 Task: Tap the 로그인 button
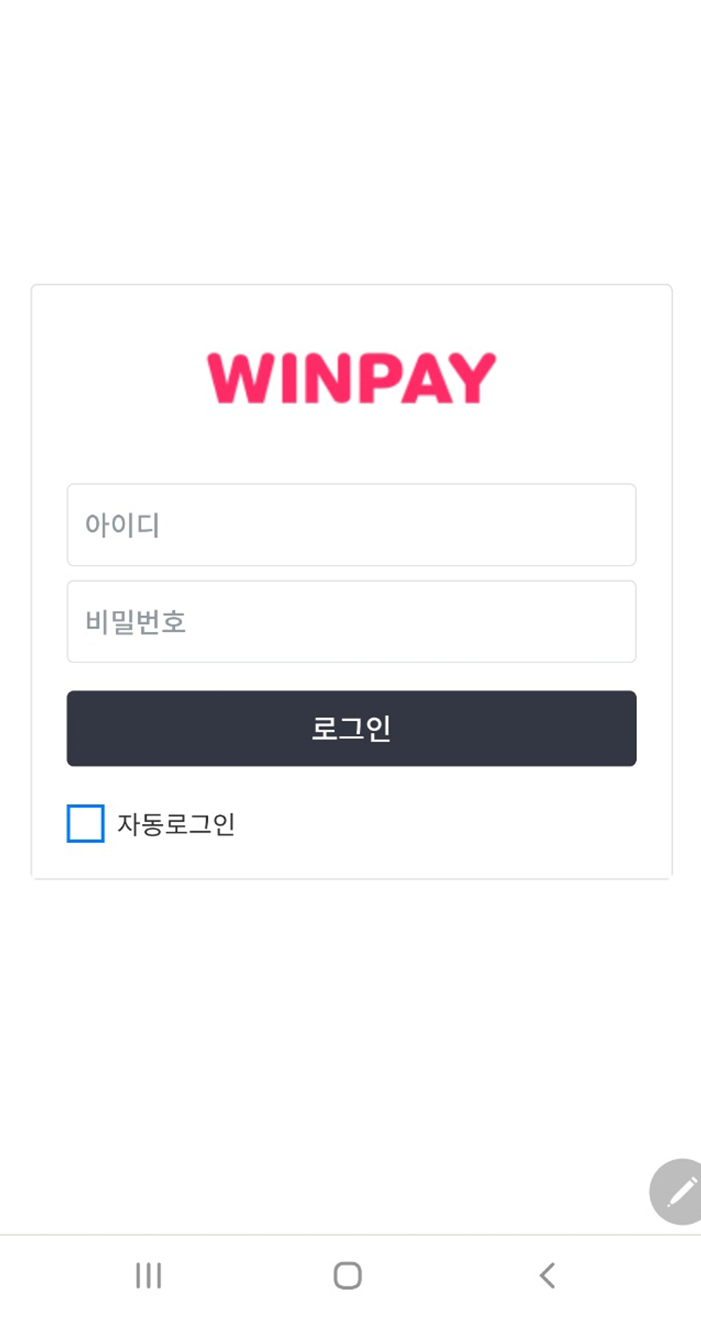point(351,729)
